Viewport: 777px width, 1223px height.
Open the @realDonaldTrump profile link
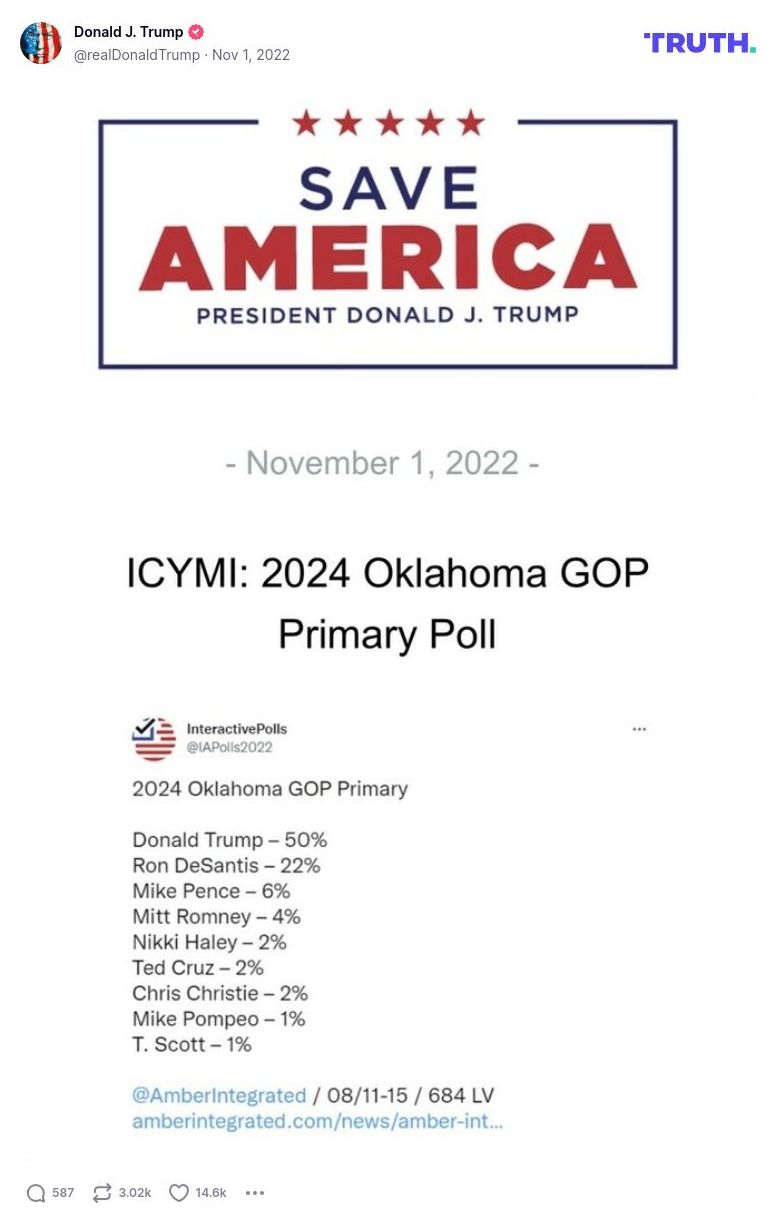click(x=136, y=55)
